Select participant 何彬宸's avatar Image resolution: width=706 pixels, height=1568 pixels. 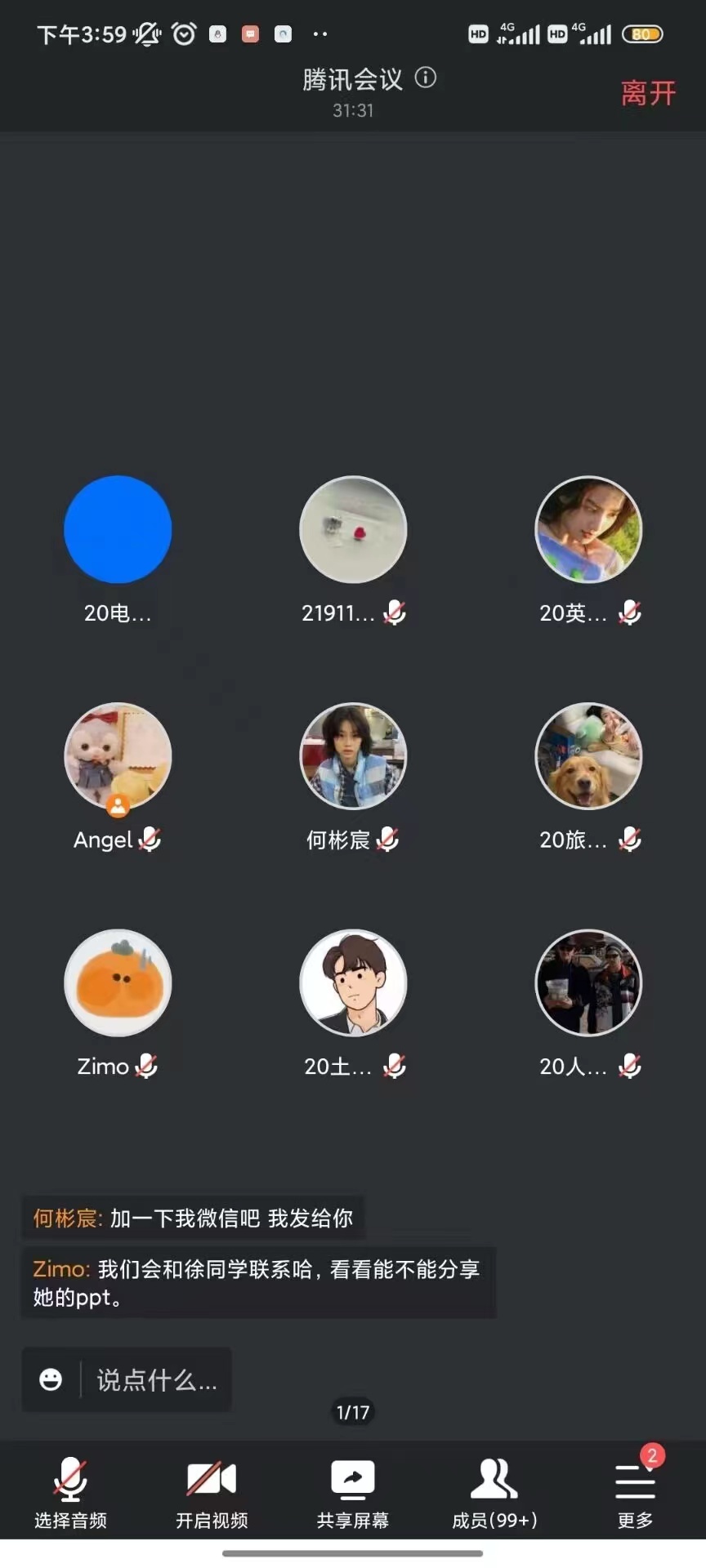click(x=353, y=756)
